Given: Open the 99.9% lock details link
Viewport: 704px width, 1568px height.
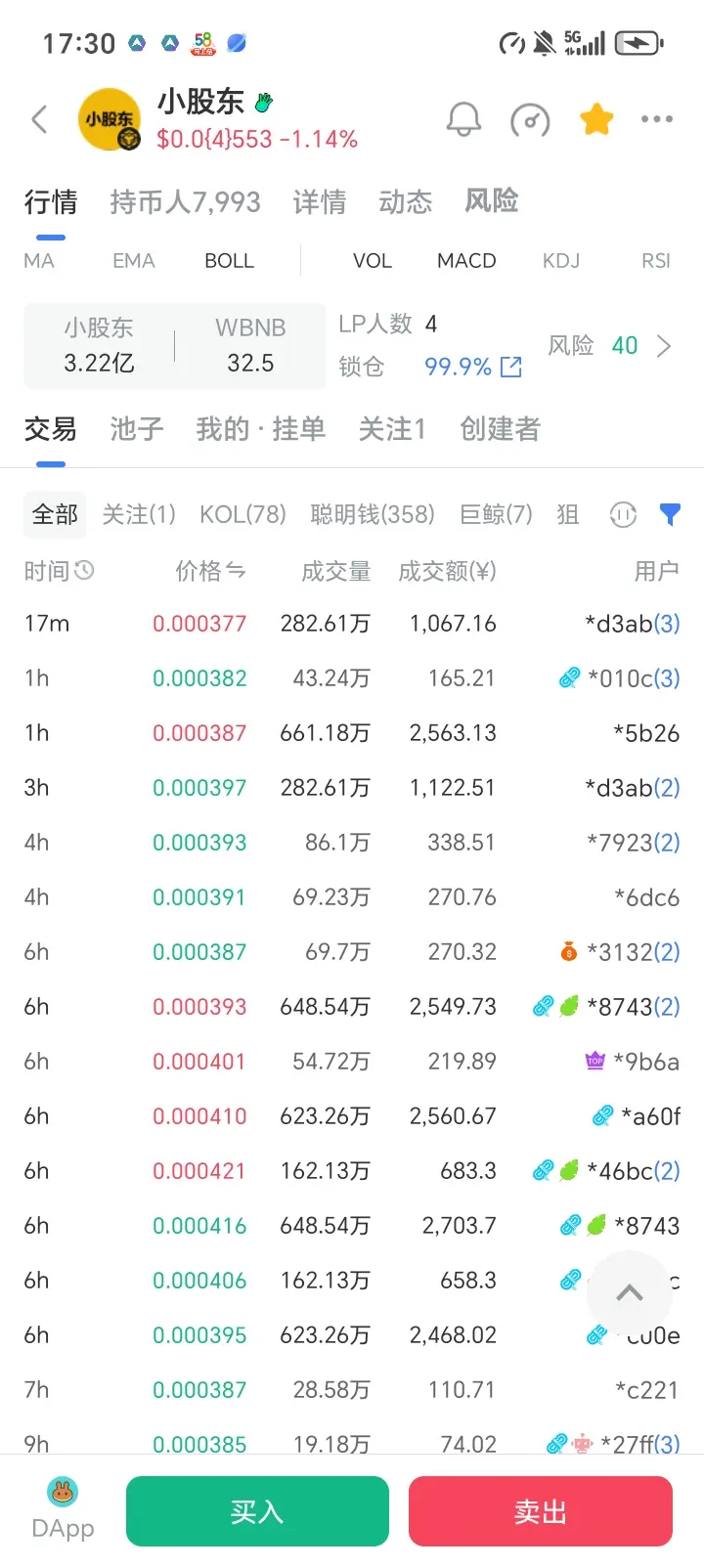Looking at the screenshot, I should coord(473,367).
